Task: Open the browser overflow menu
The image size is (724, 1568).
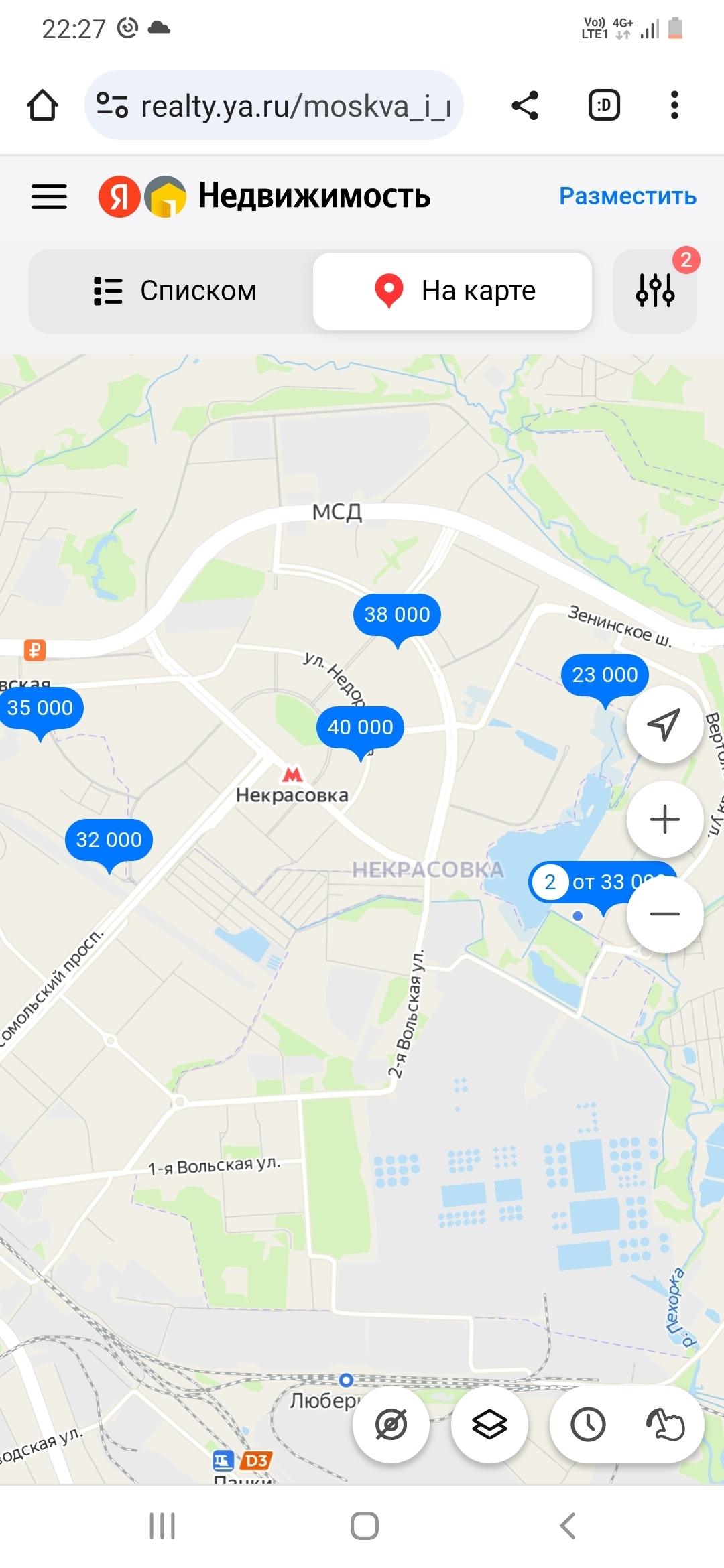Action: tap(674, 105)
